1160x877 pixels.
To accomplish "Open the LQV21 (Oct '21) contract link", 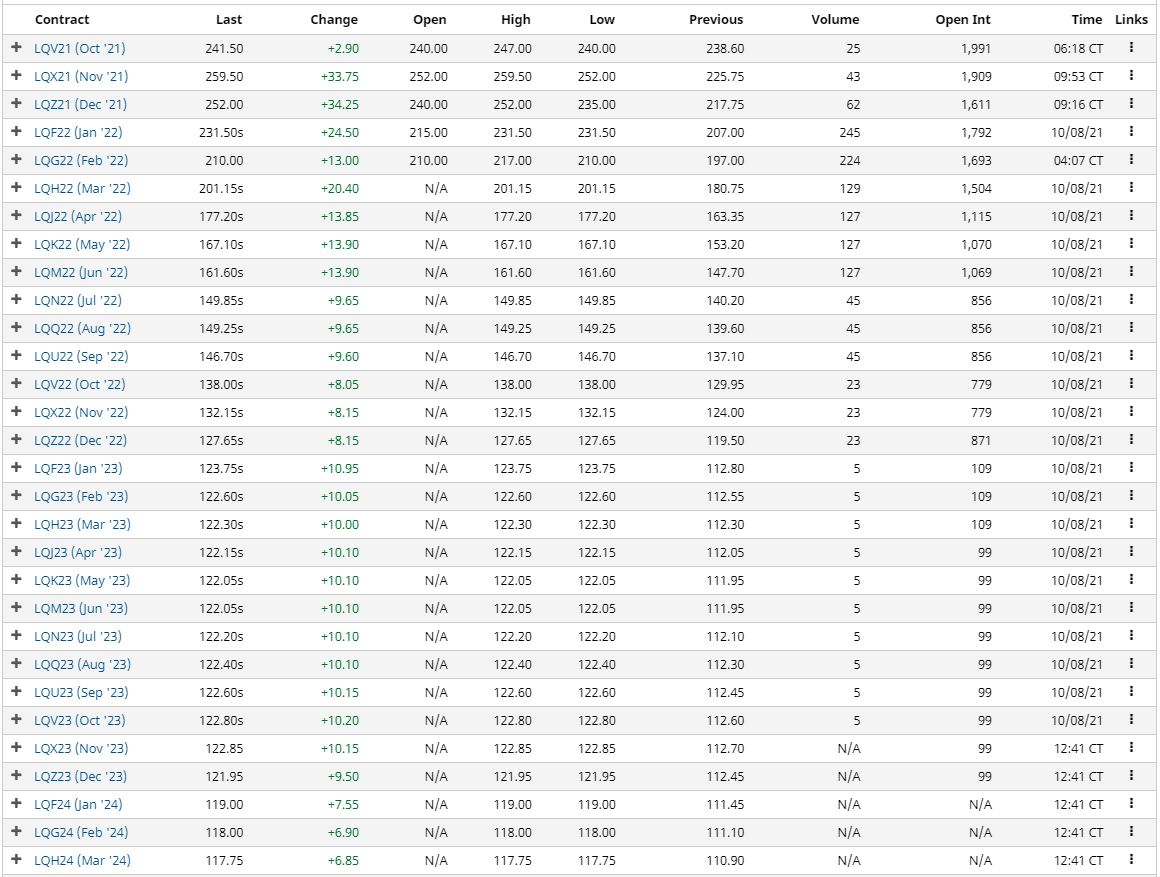I will 80,48.
